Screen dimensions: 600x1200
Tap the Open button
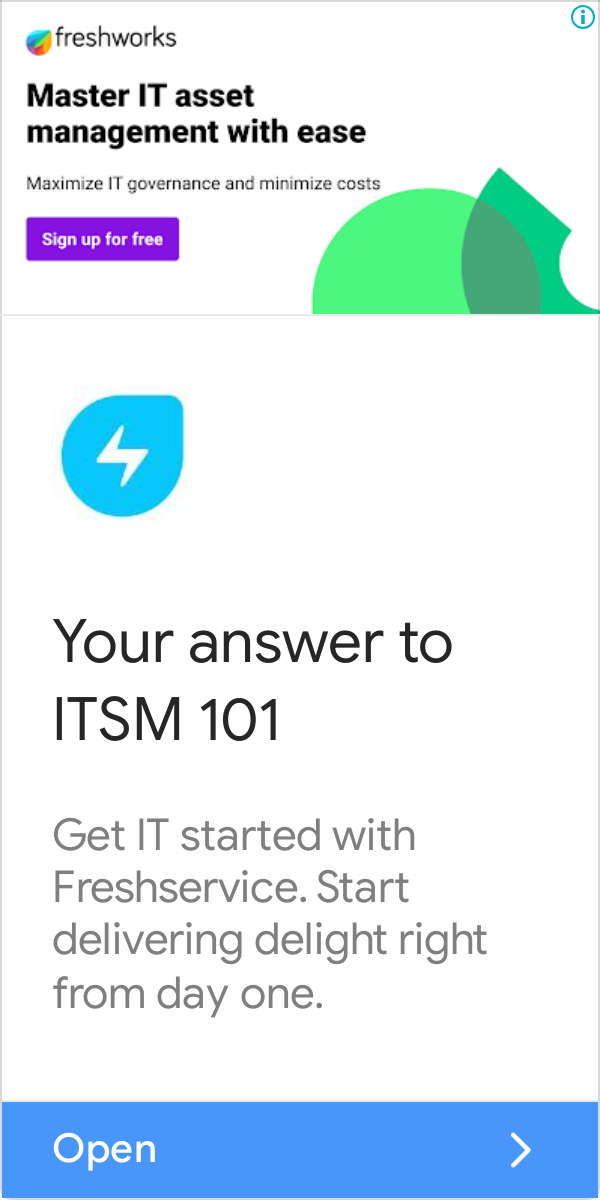click(300, 1149)
